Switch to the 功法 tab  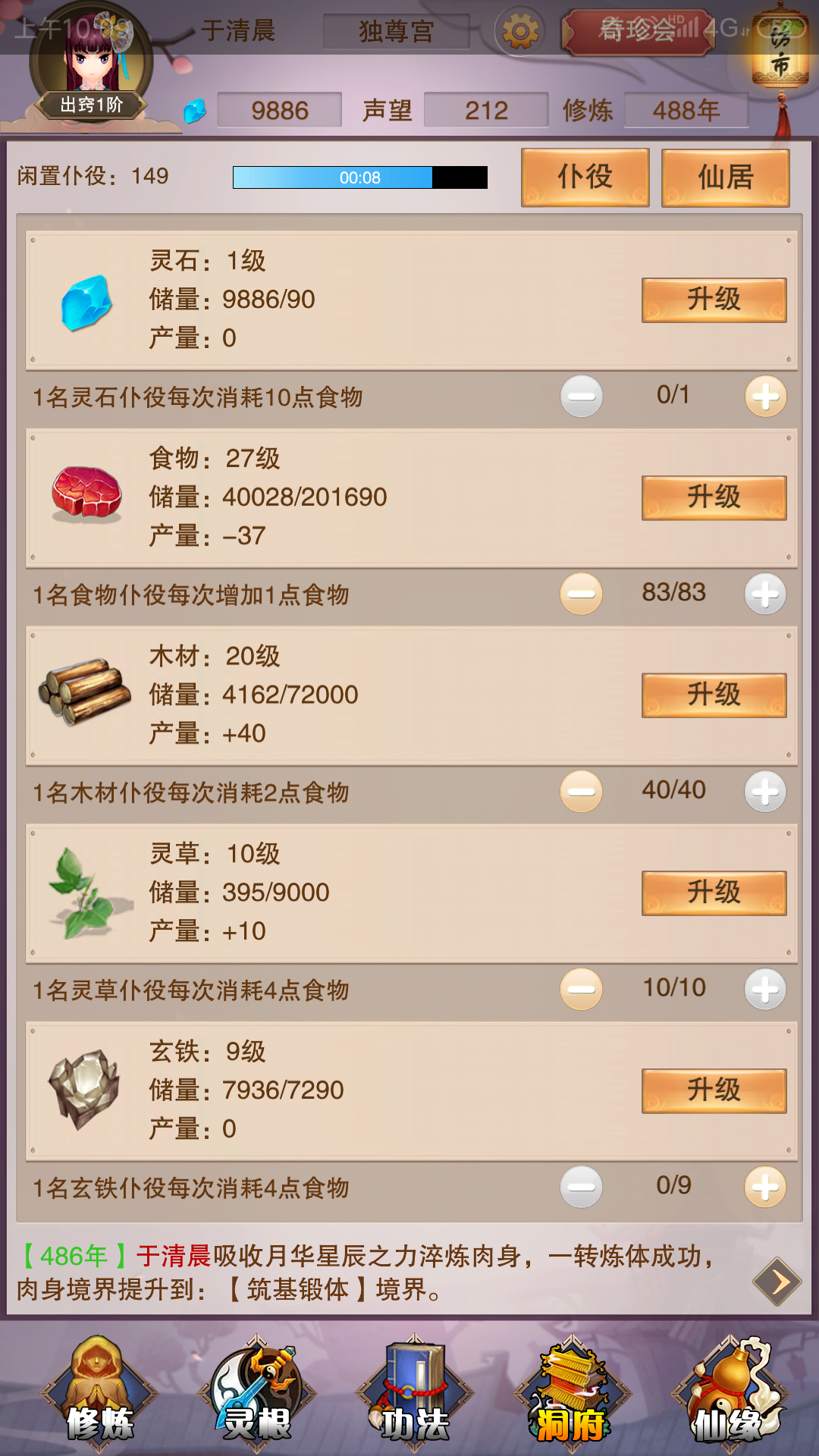[414, 1394]
